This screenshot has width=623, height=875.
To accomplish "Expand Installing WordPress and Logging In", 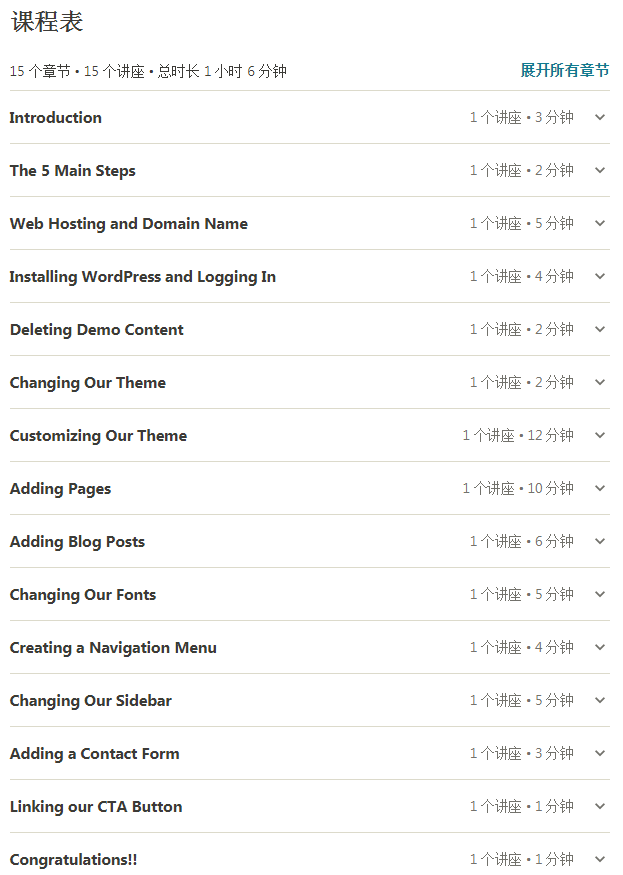I will pyautogui.click(x=143, y=277).
